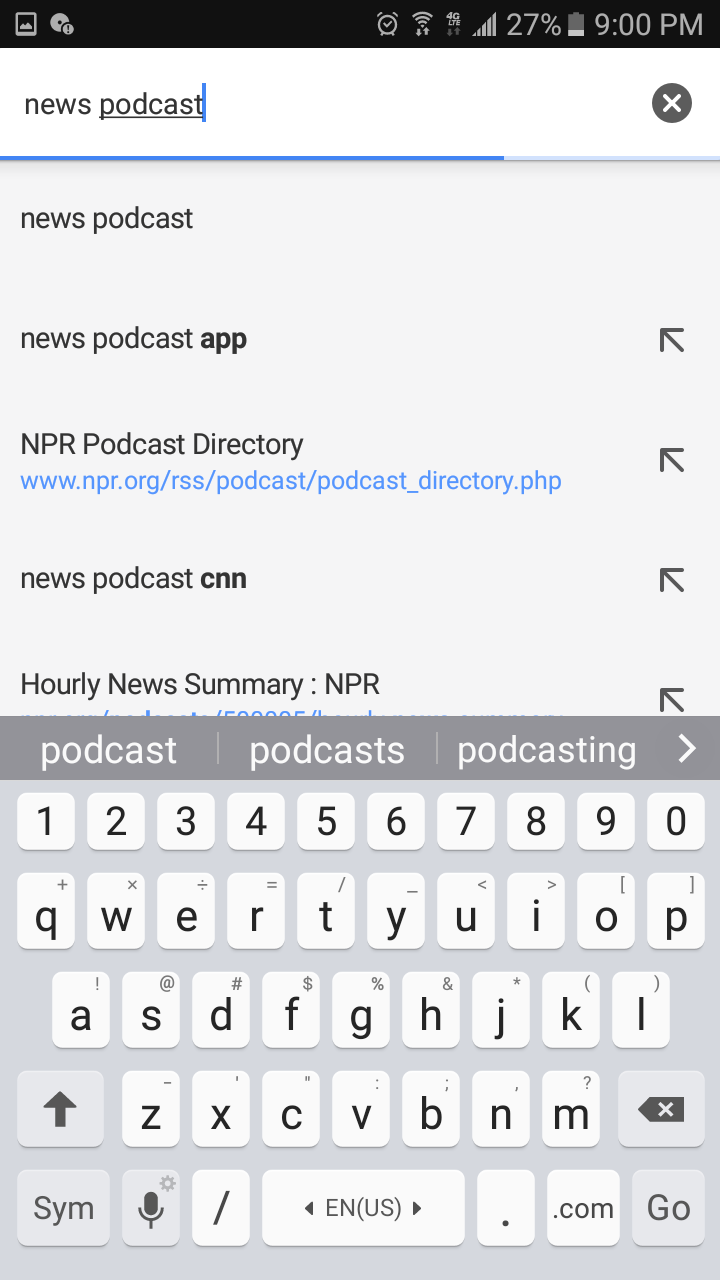
Task: Tap the backspace key
Action: tap(661, 1109)
